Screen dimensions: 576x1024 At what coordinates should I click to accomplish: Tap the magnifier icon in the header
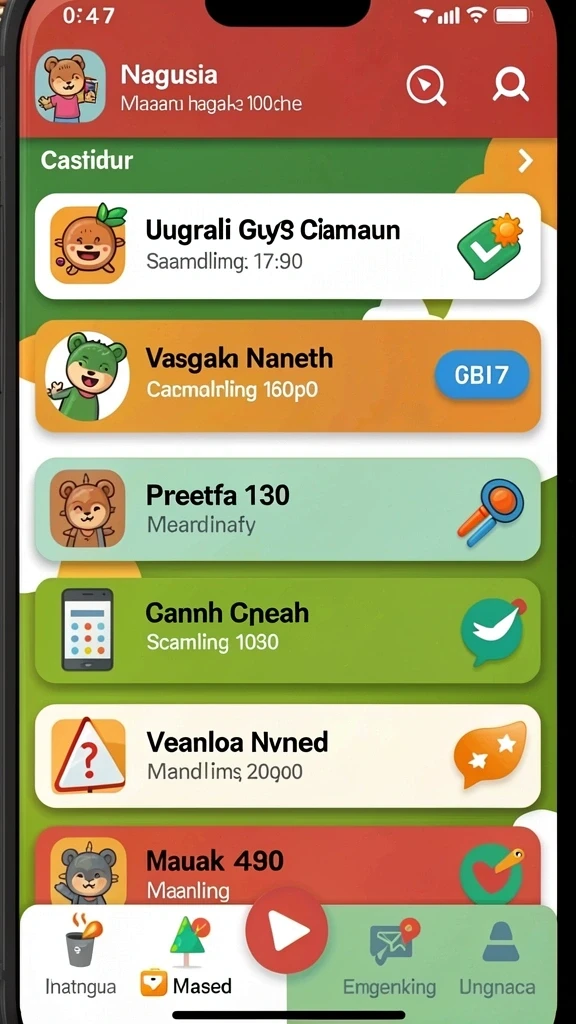point(510,84)
